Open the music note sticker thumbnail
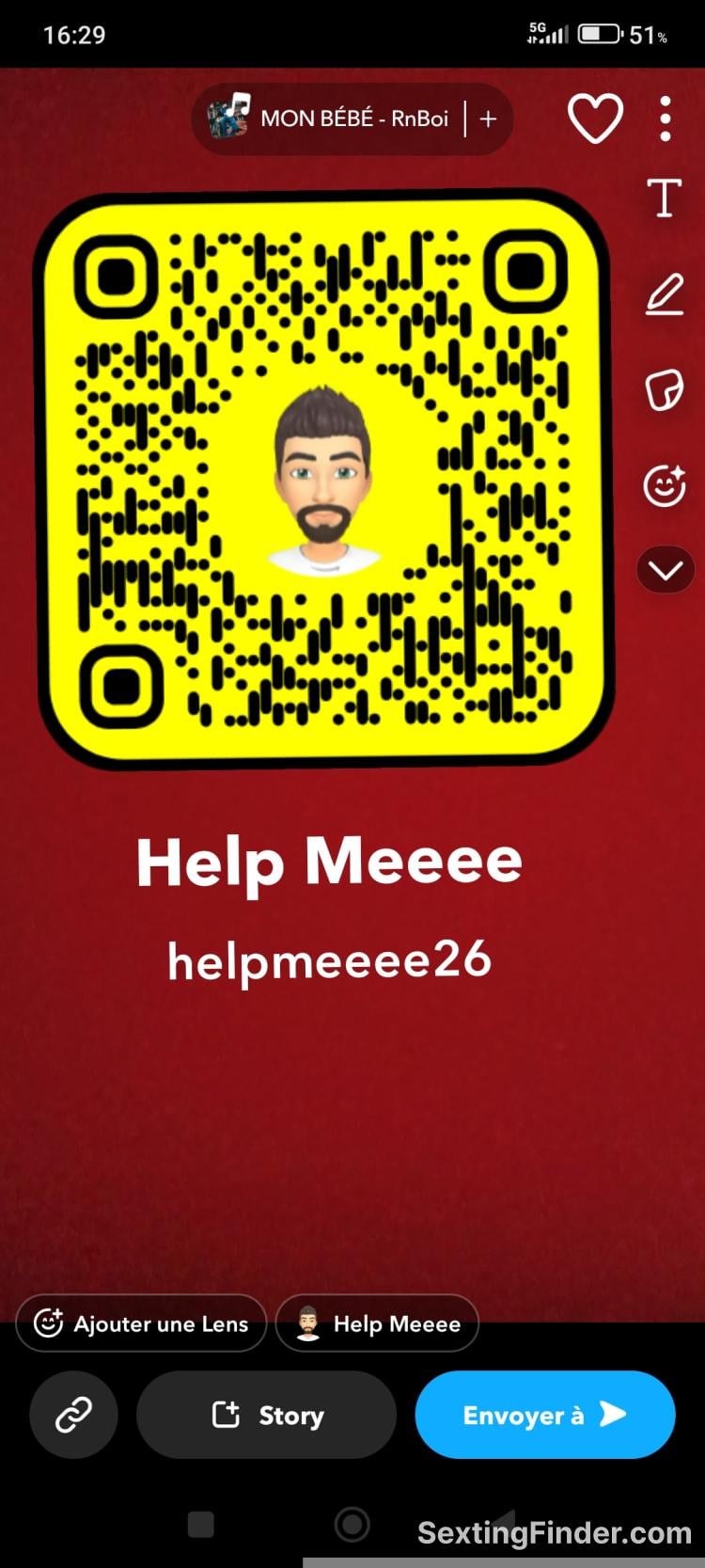This screenshot has height=1568, width=705. [228, 119]
